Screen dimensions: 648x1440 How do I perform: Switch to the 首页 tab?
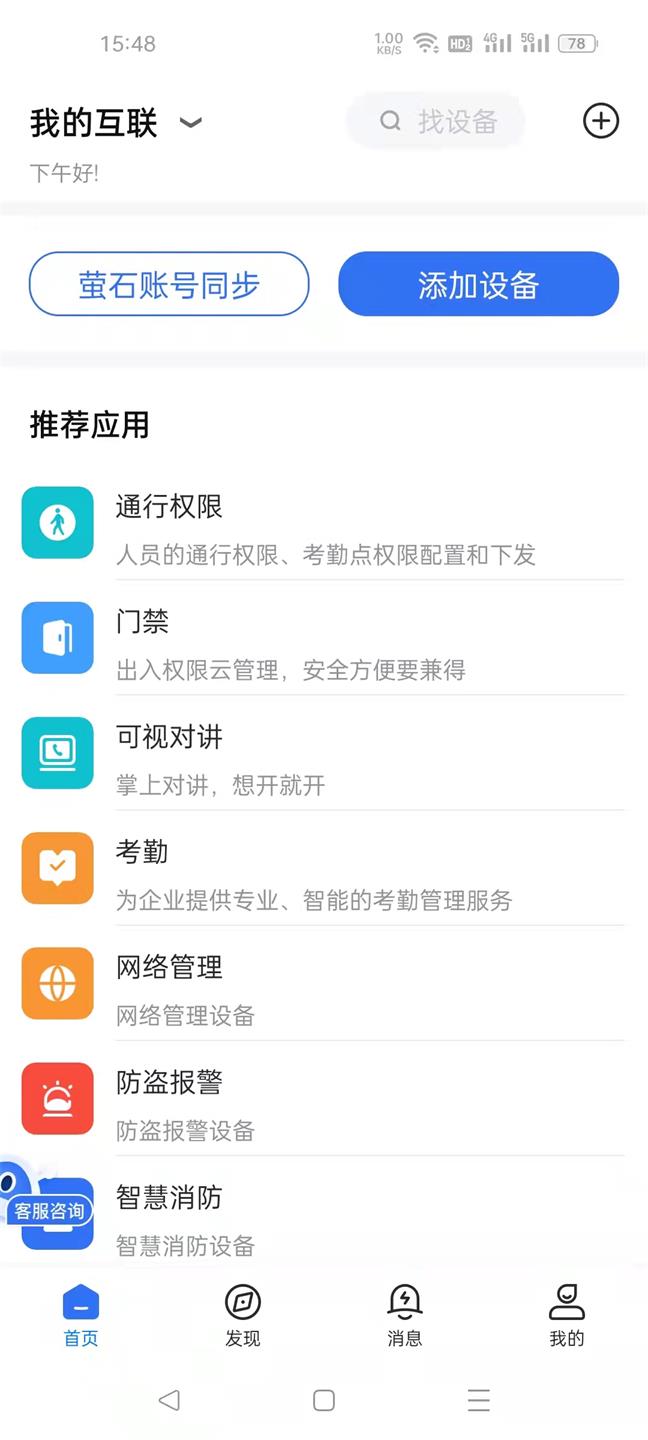81,1316
